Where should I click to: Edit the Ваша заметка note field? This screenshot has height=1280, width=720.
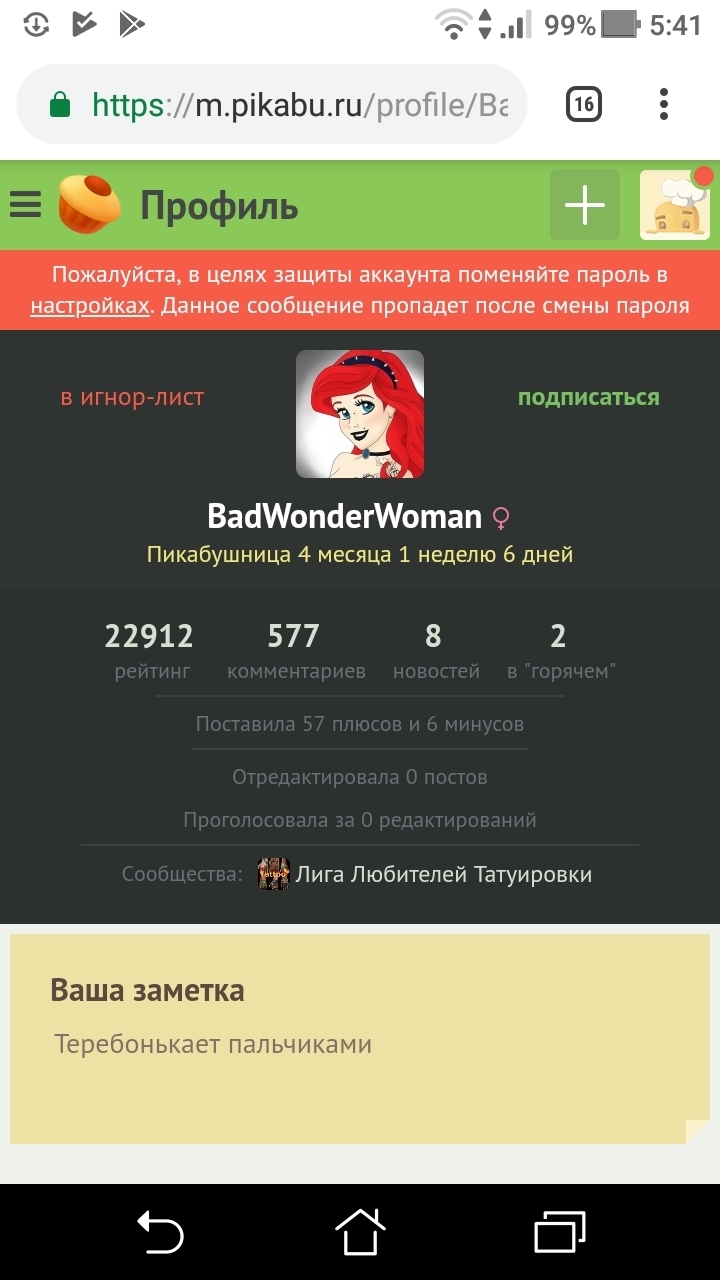(360, 1046)
